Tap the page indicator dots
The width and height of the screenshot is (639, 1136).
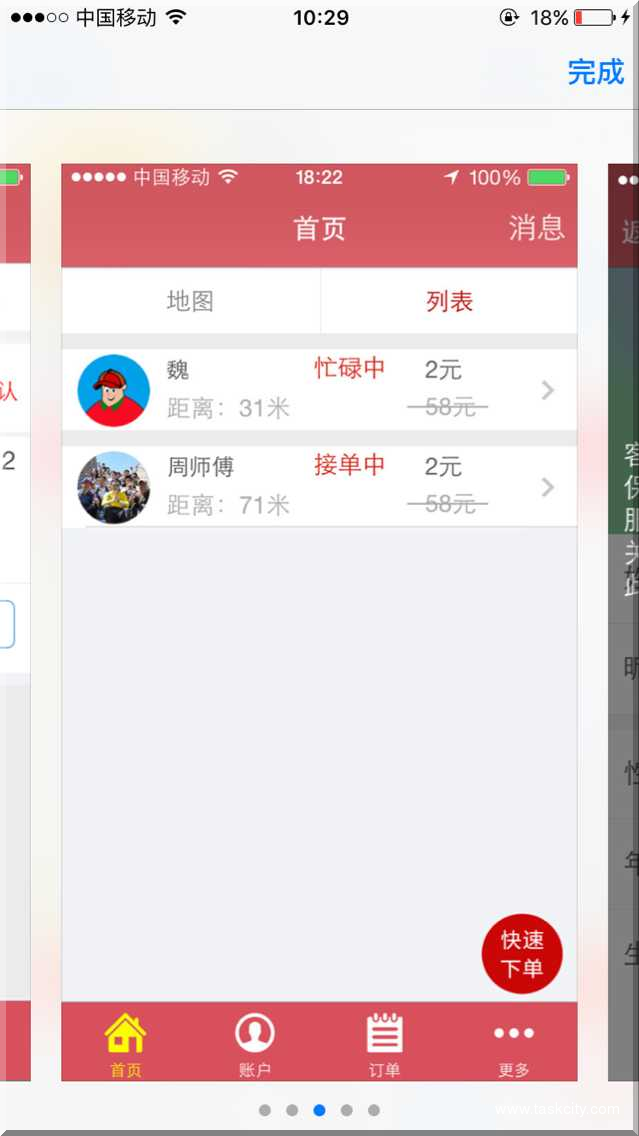click(x=319, y=1110)
